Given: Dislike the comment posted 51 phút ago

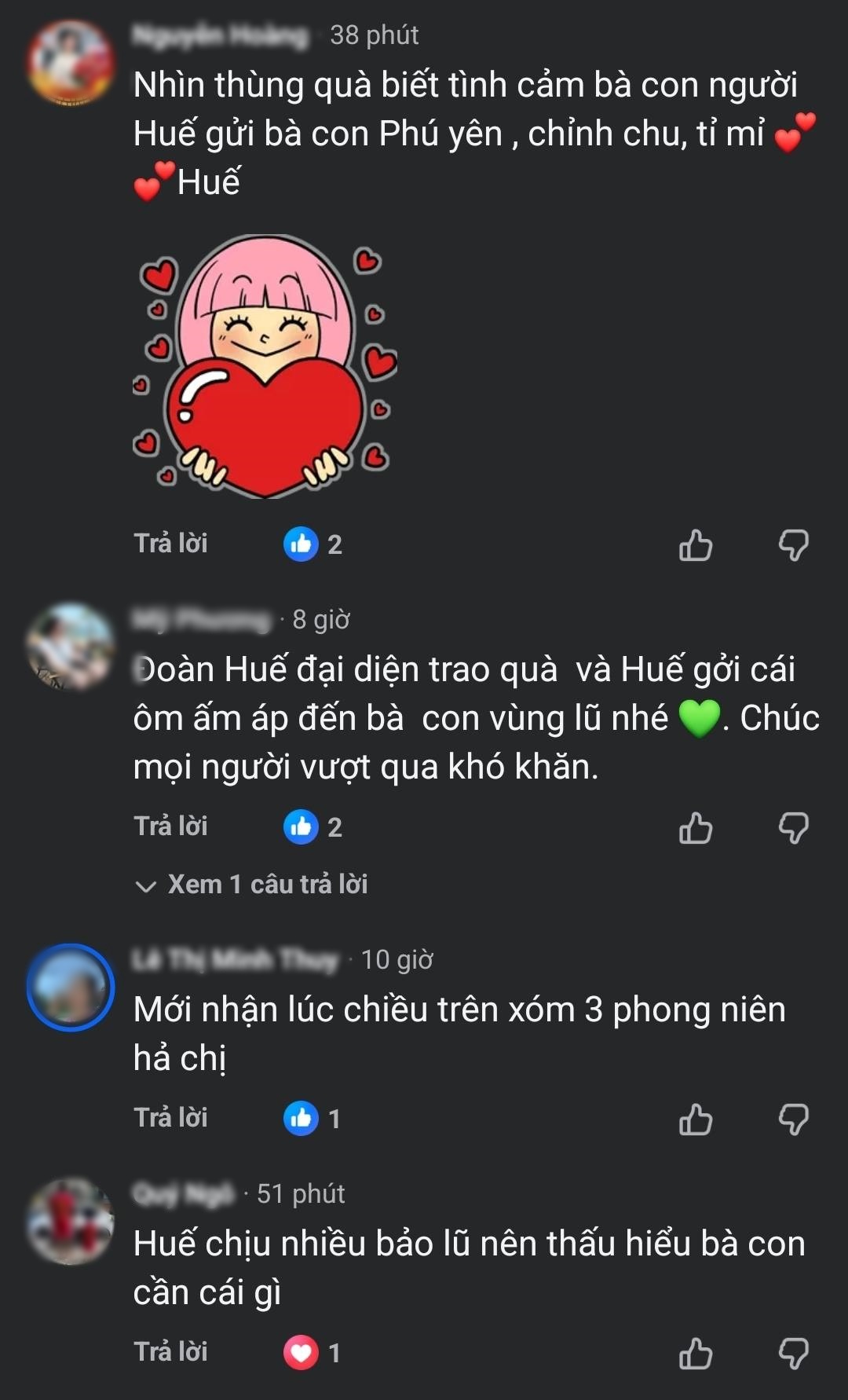Looking at the screenshot, I should (793, 1354).
